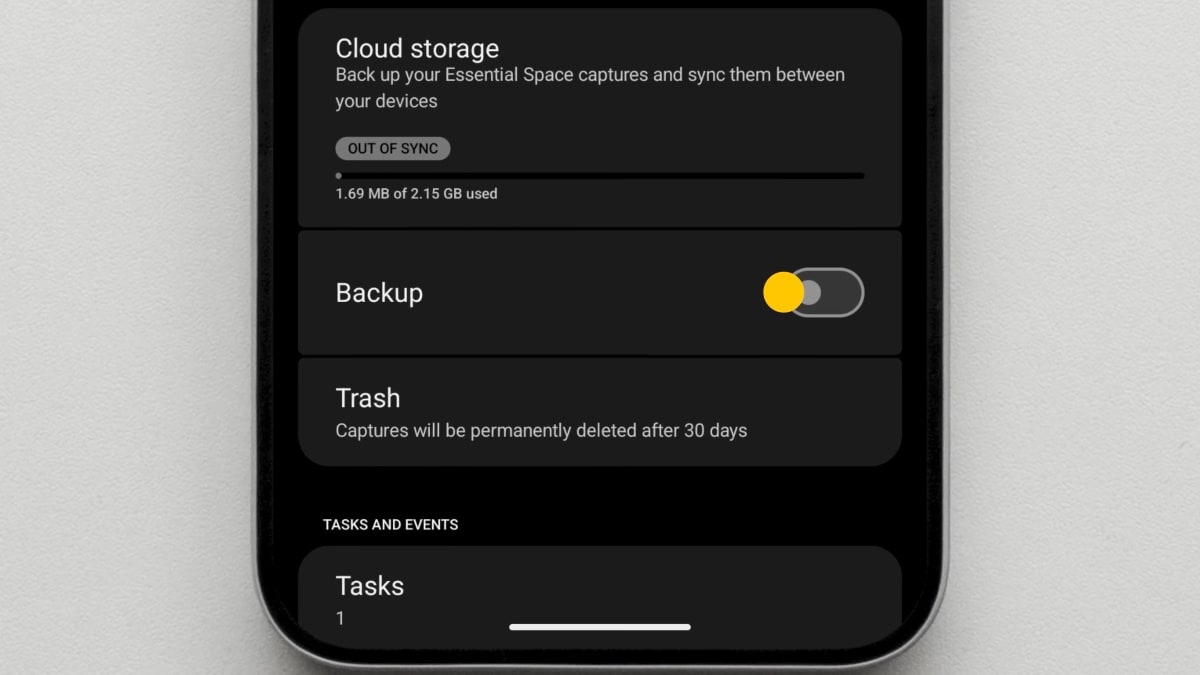1200x675 pixels.
Task: Enable the Backup switch
Action: [824, 293]
